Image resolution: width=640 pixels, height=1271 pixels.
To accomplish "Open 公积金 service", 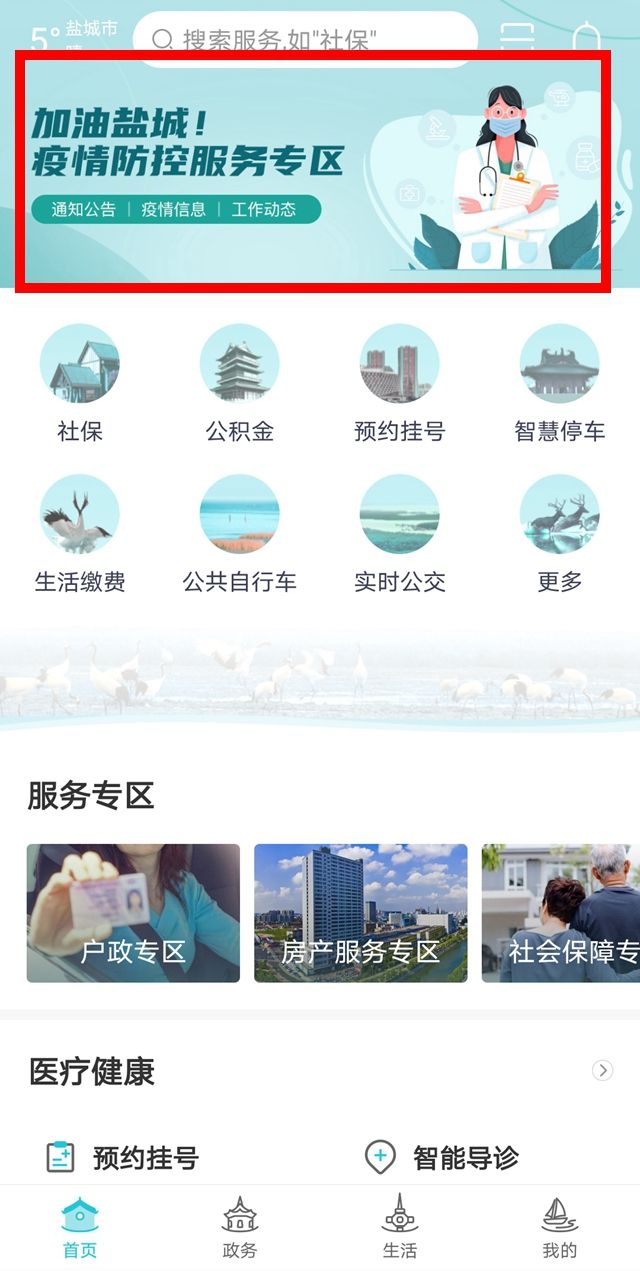I will [x=240, y=384].
